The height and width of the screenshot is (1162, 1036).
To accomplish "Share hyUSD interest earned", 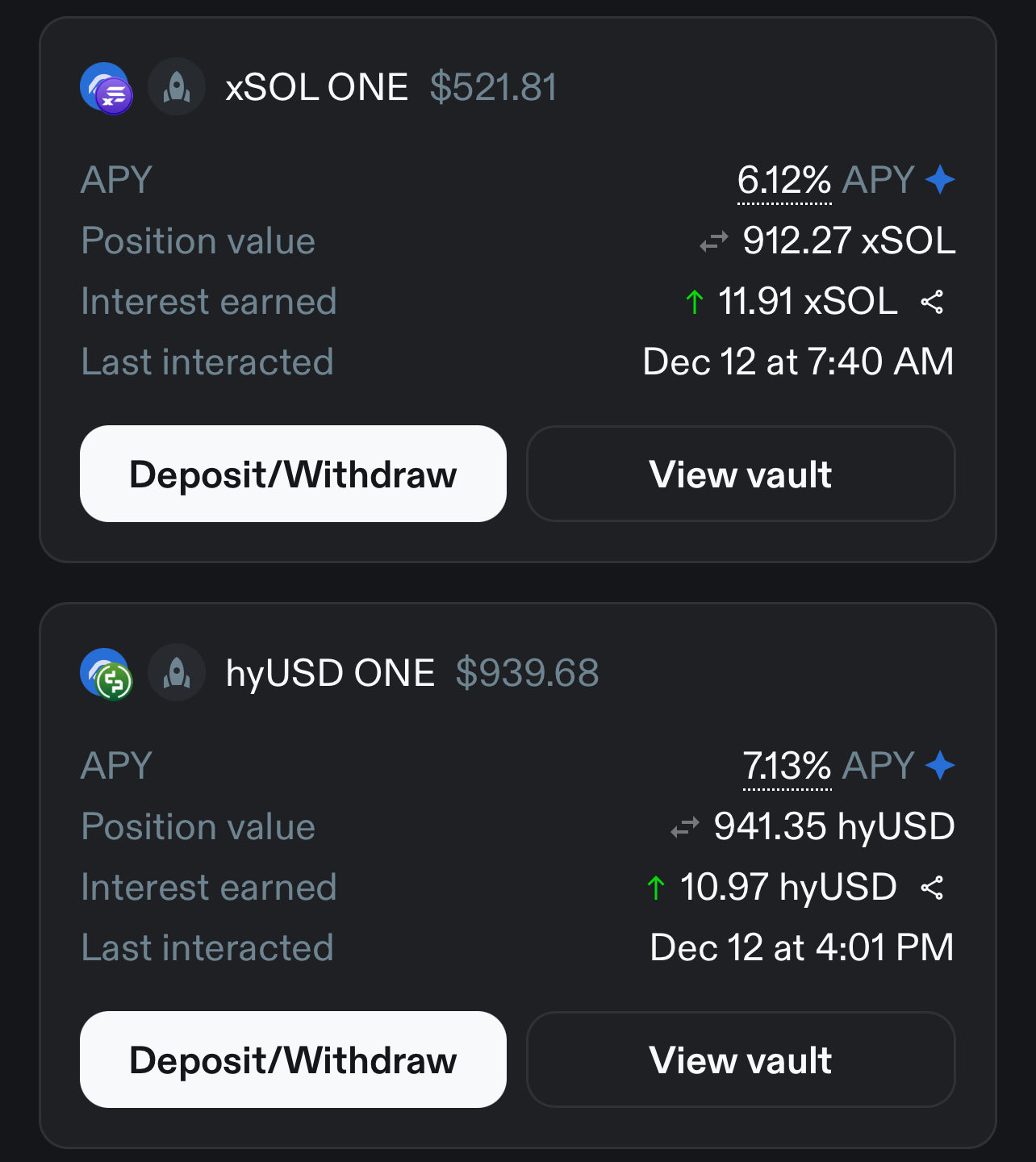I will pyautogui.click(x=932, y=888).
